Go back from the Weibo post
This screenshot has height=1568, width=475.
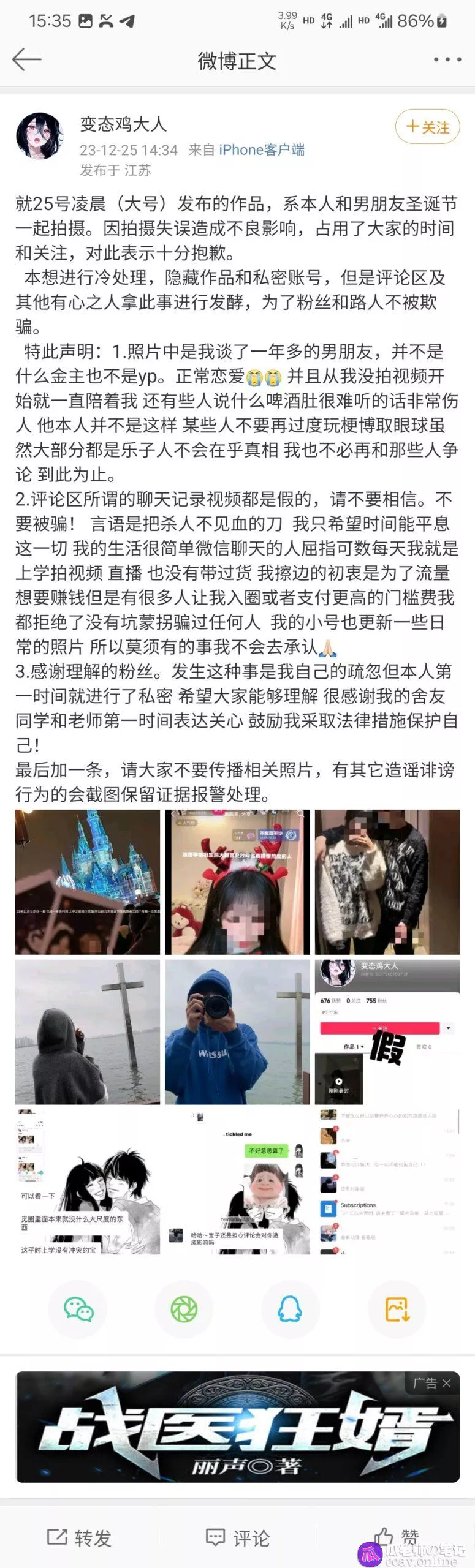[26, 59]
